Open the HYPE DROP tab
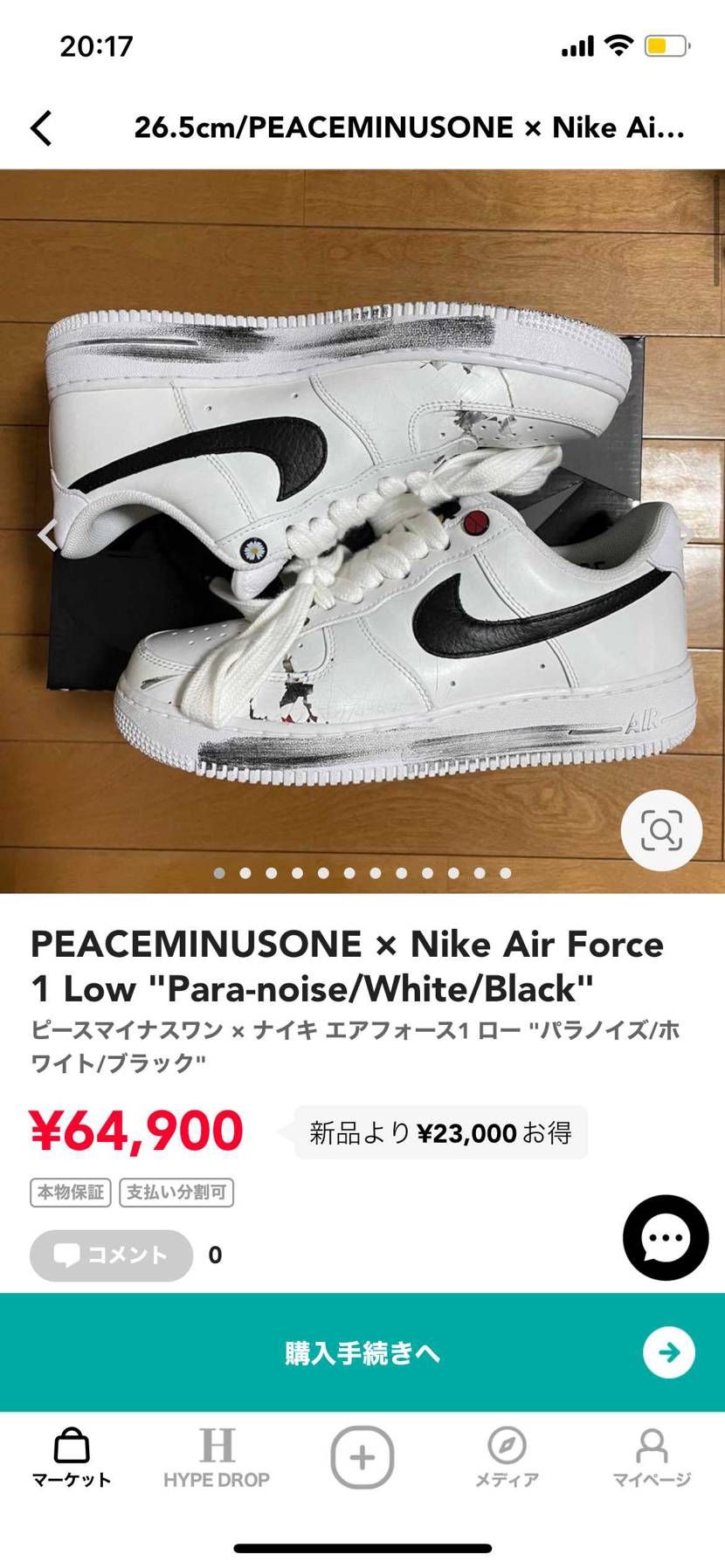Image resolution: width=725 pixels, height=1568 pixels. (217, 1458)
